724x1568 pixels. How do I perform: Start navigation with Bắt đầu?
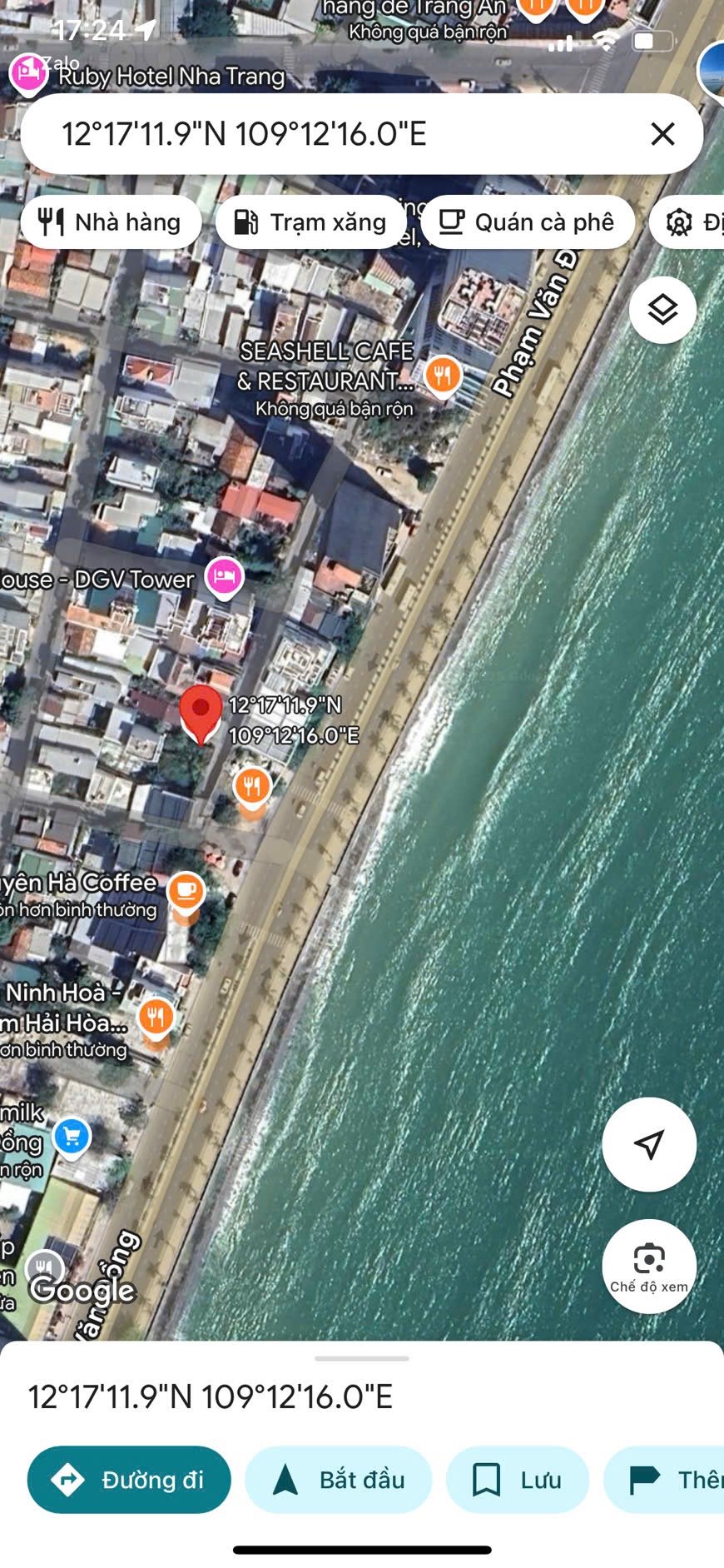pyautogui.click(x=339, y=1480)
